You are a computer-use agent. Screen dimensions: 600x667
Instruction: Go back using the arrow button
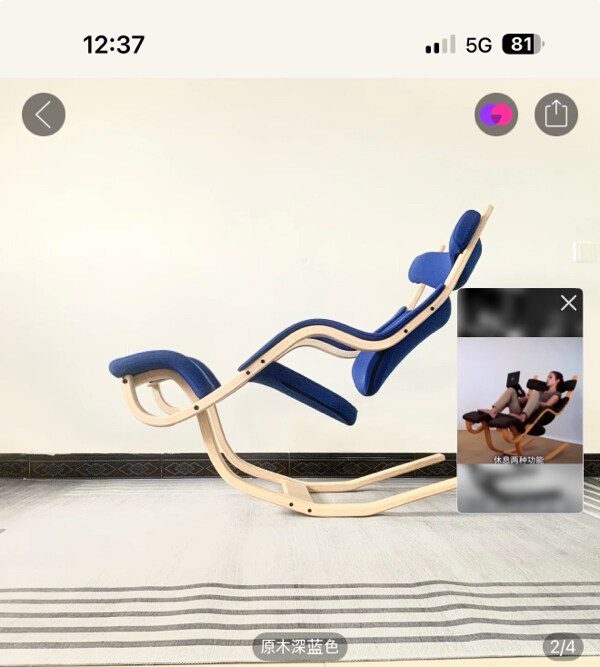43,115
